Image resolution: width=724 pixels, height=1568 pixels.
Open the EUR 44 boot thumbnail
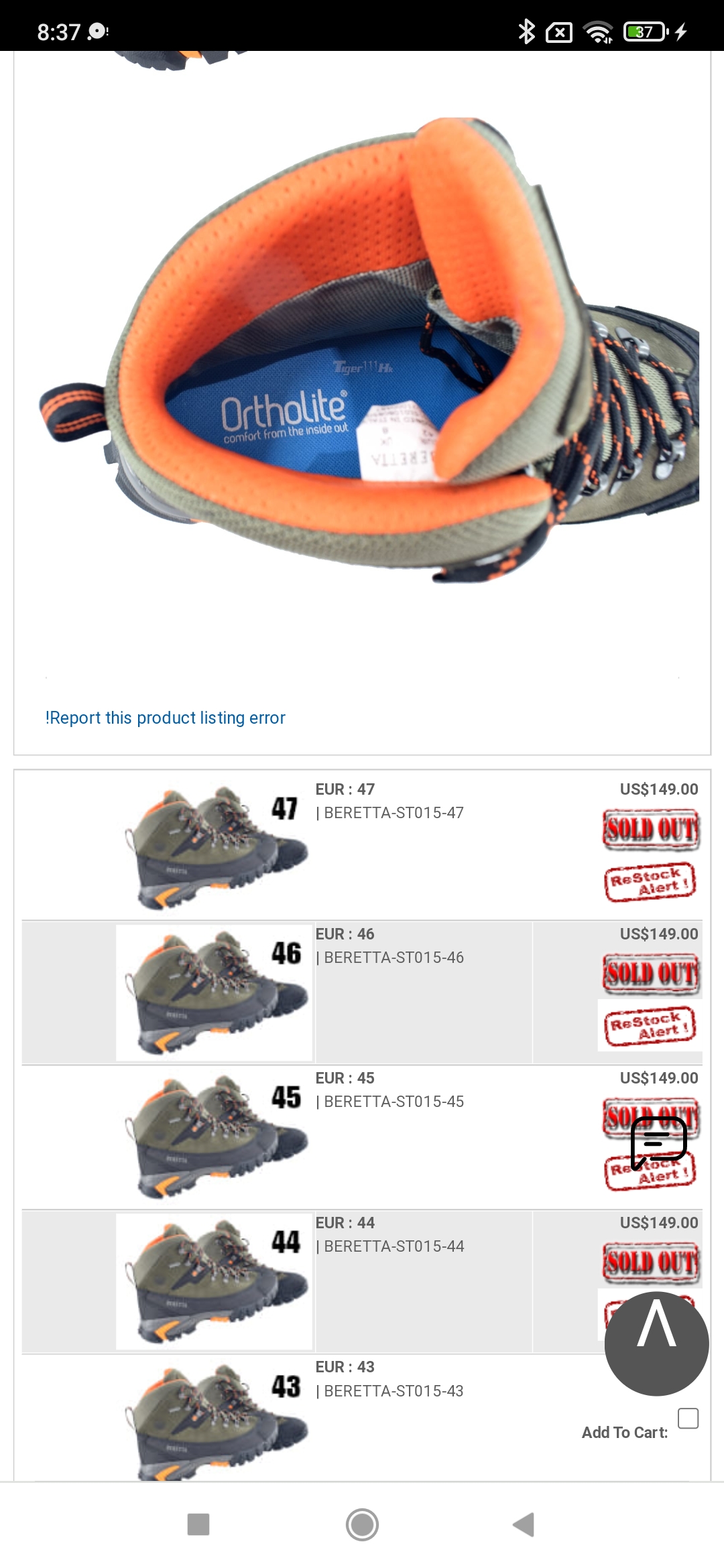[x=215, y=1281]
